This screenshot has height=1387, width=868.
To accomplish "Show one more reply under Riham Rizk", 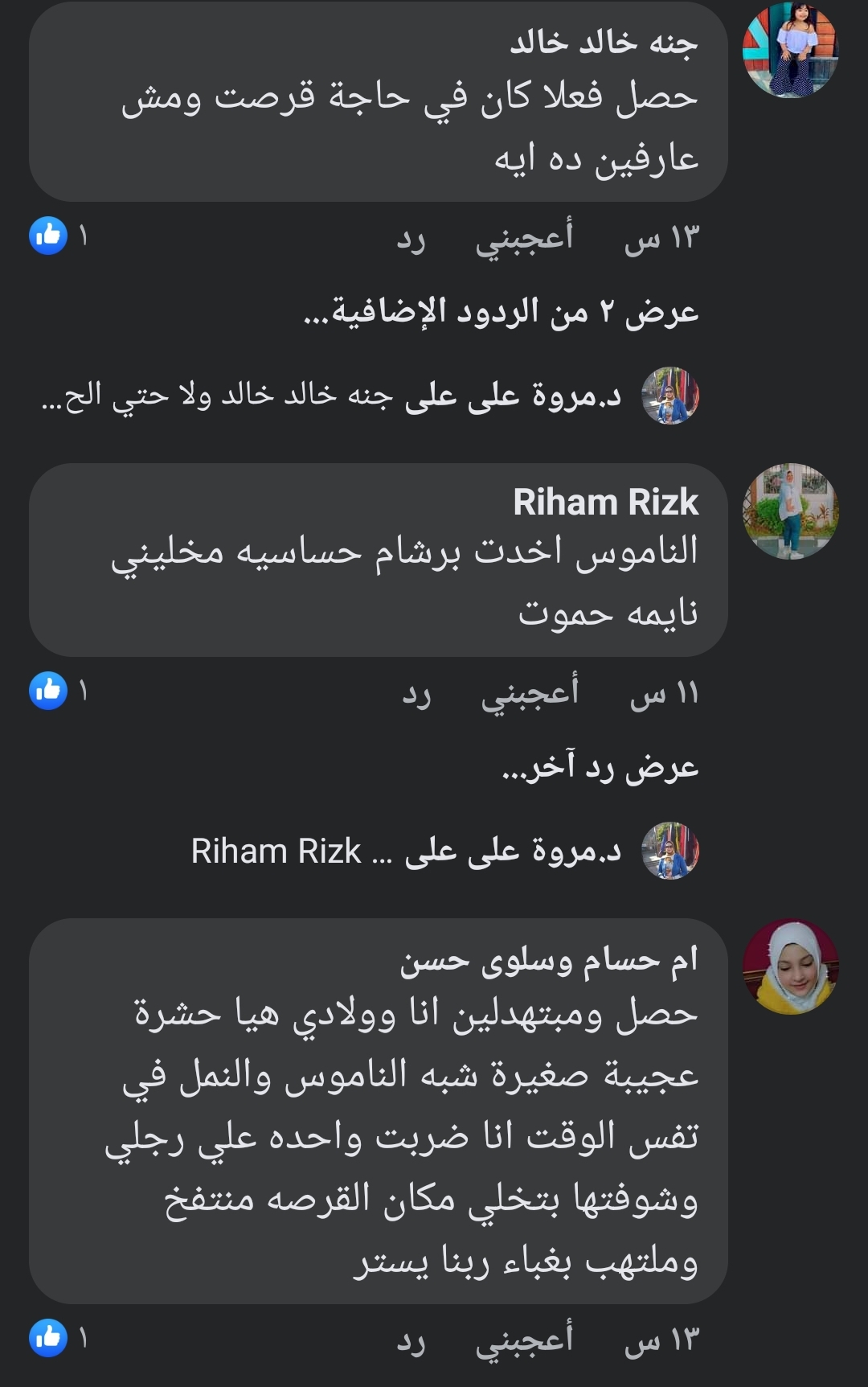I will pos(600,767).
